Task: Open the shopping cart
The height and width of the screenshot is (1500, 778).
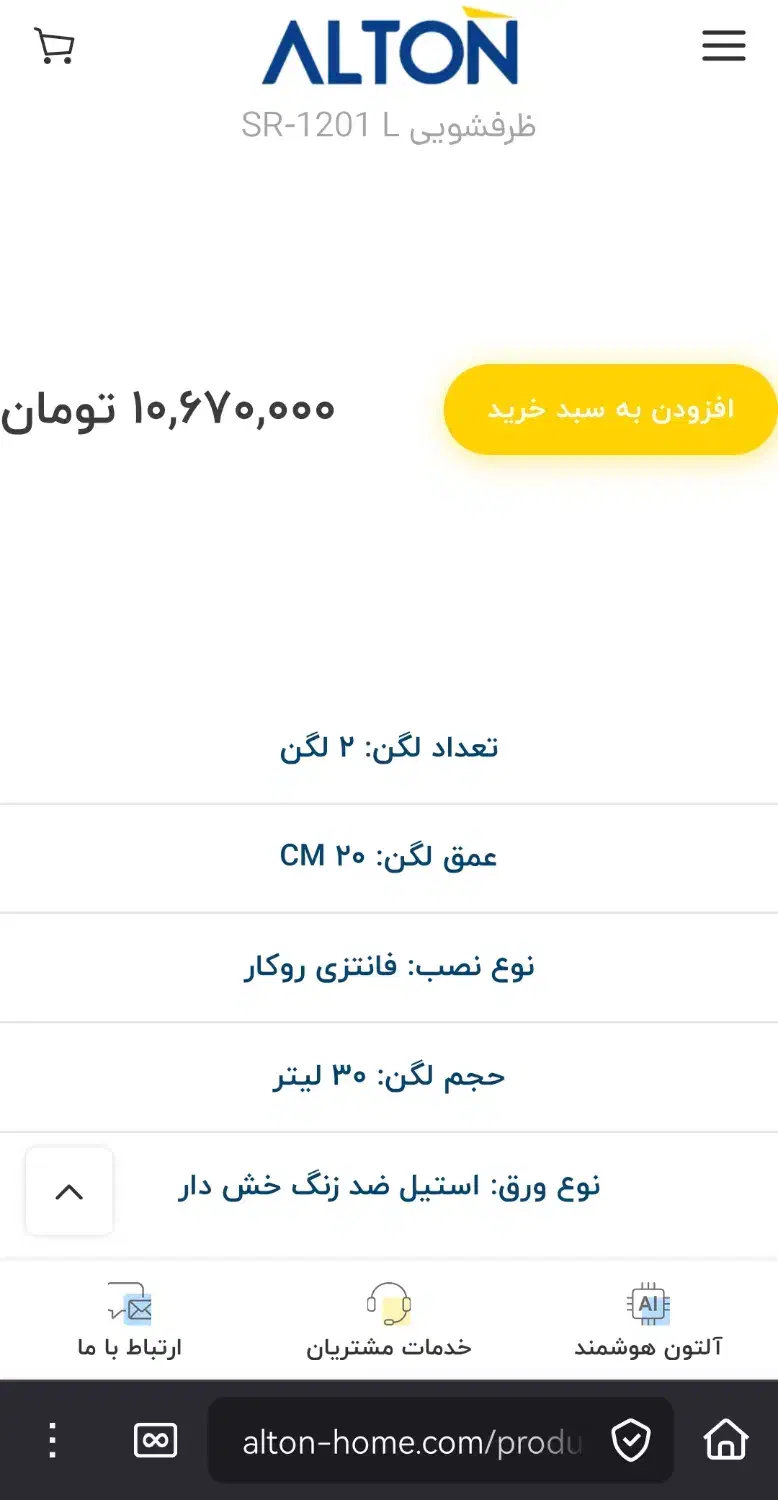Action: pos(55,45)
